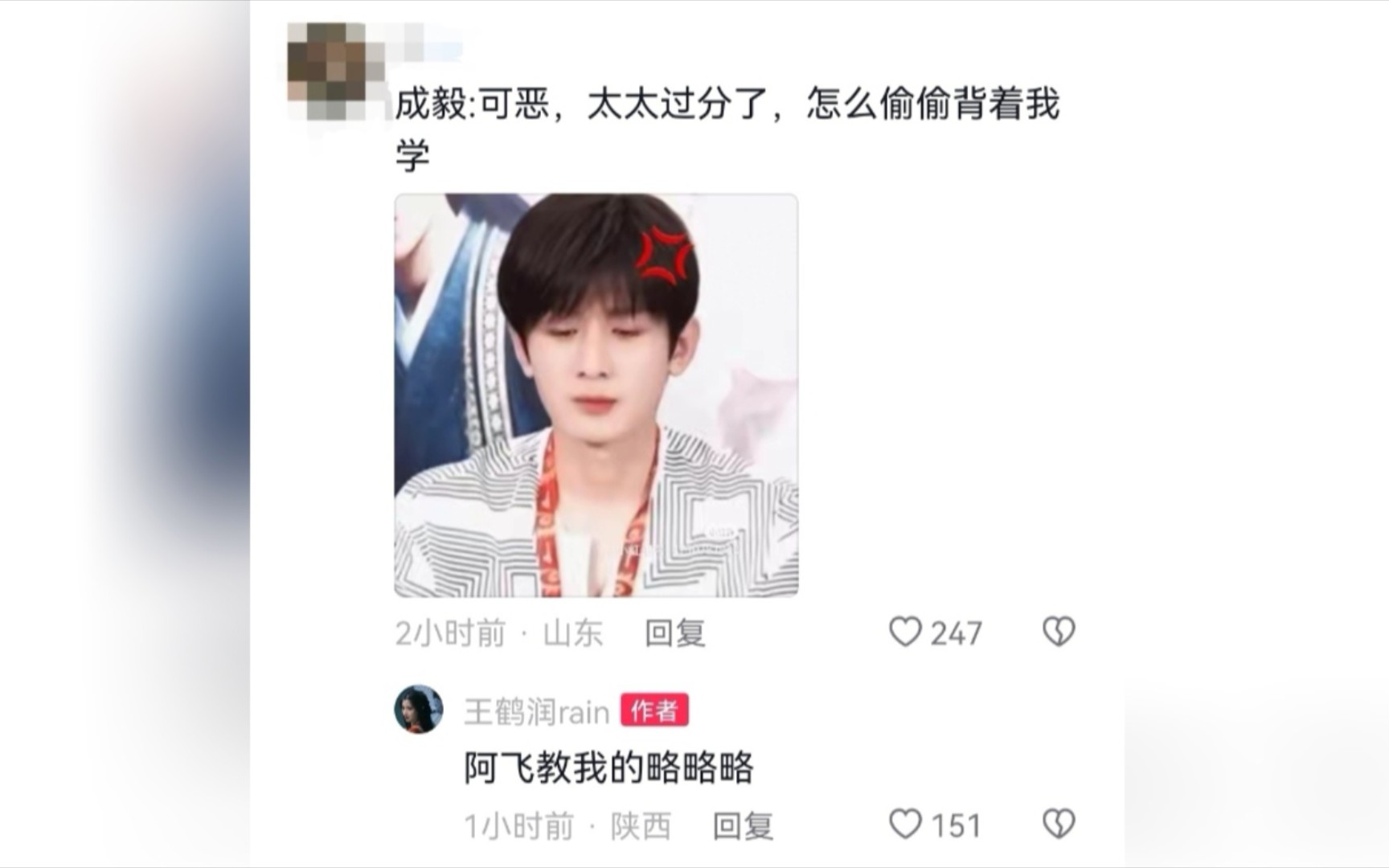Viewport: 1389px width, 868px height.
Task: Like the author's reply with 151 likes
Action: (x=905, y=825)
